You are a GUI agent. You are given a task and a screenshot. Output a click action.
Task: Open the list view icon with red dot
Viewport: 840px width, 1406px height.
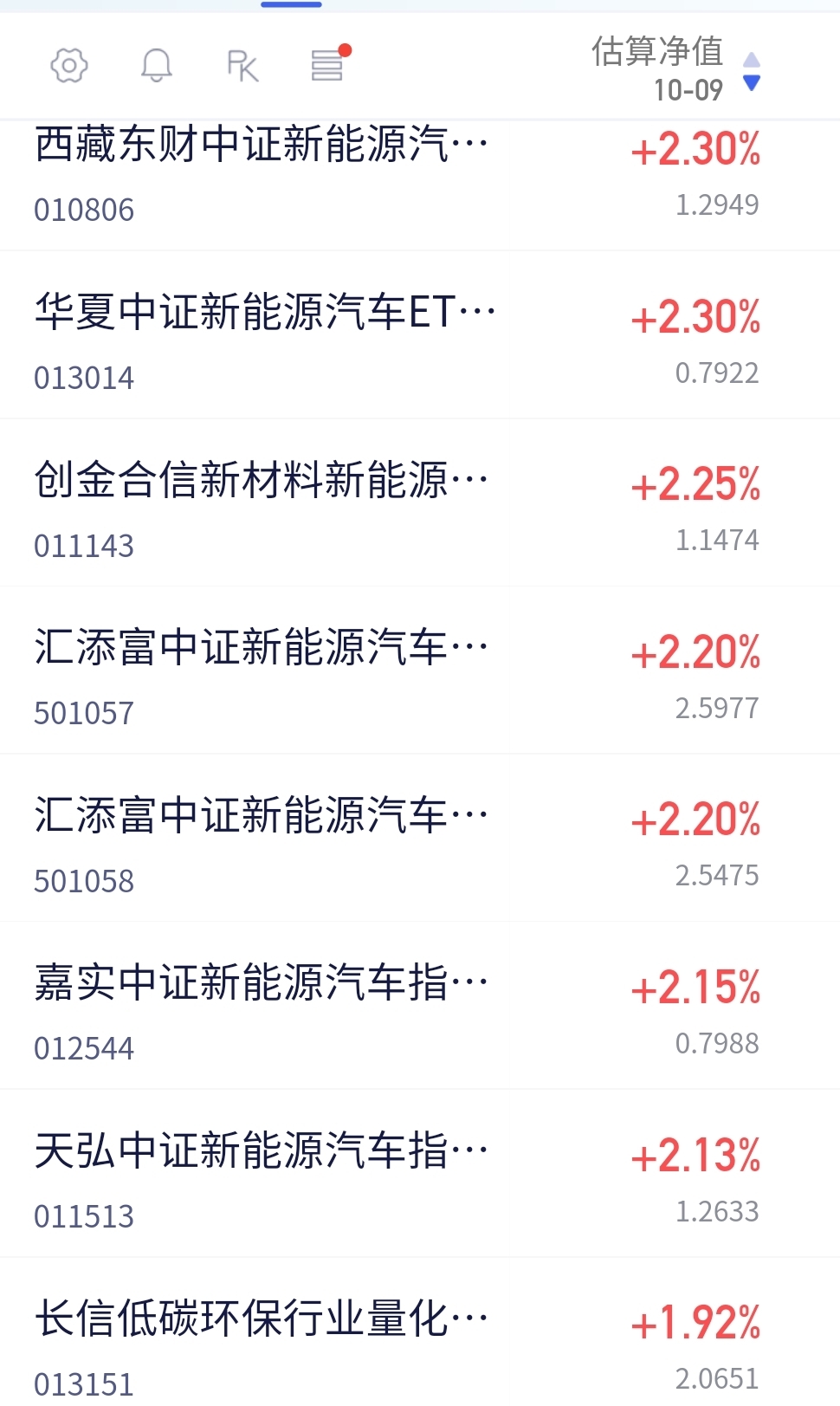coord(328,64)
